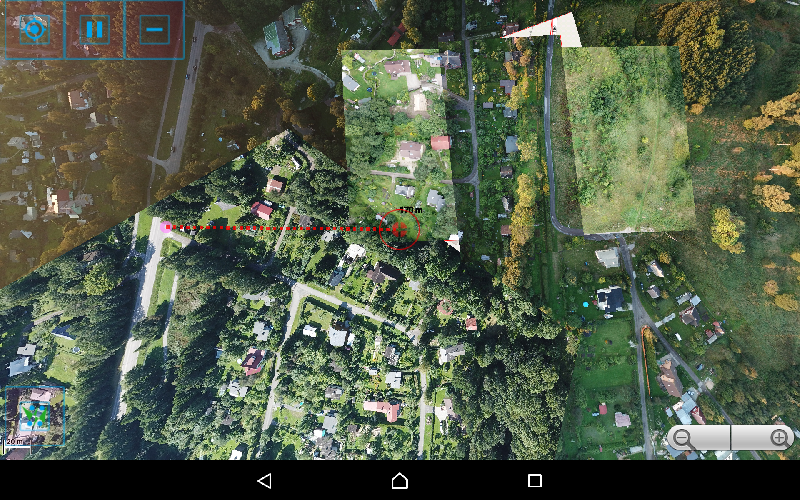
Task: Select the red target waypoint marker
Action: (400, 230)
